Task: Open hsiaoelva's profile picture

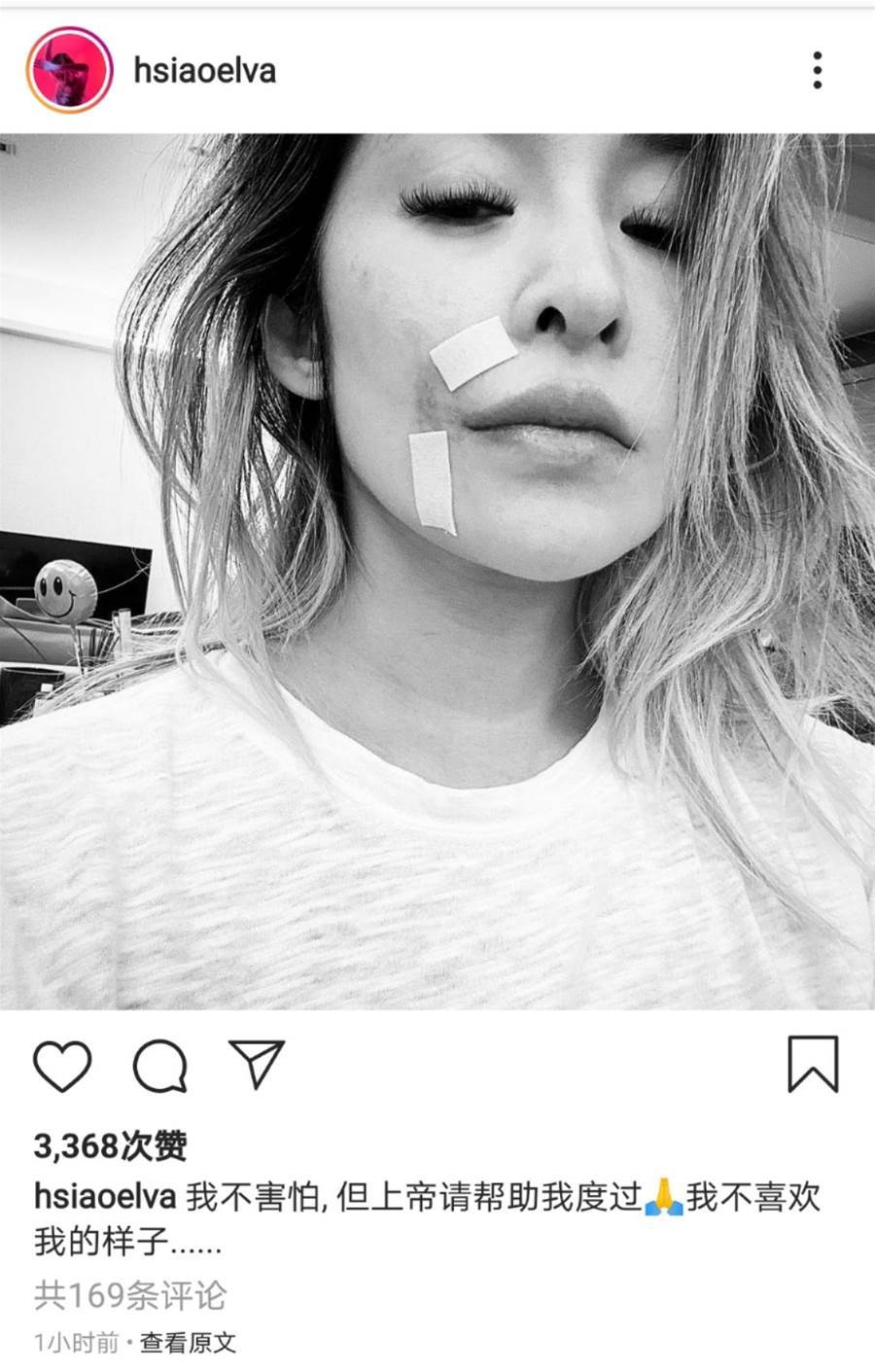Action: tap(69, 71)
